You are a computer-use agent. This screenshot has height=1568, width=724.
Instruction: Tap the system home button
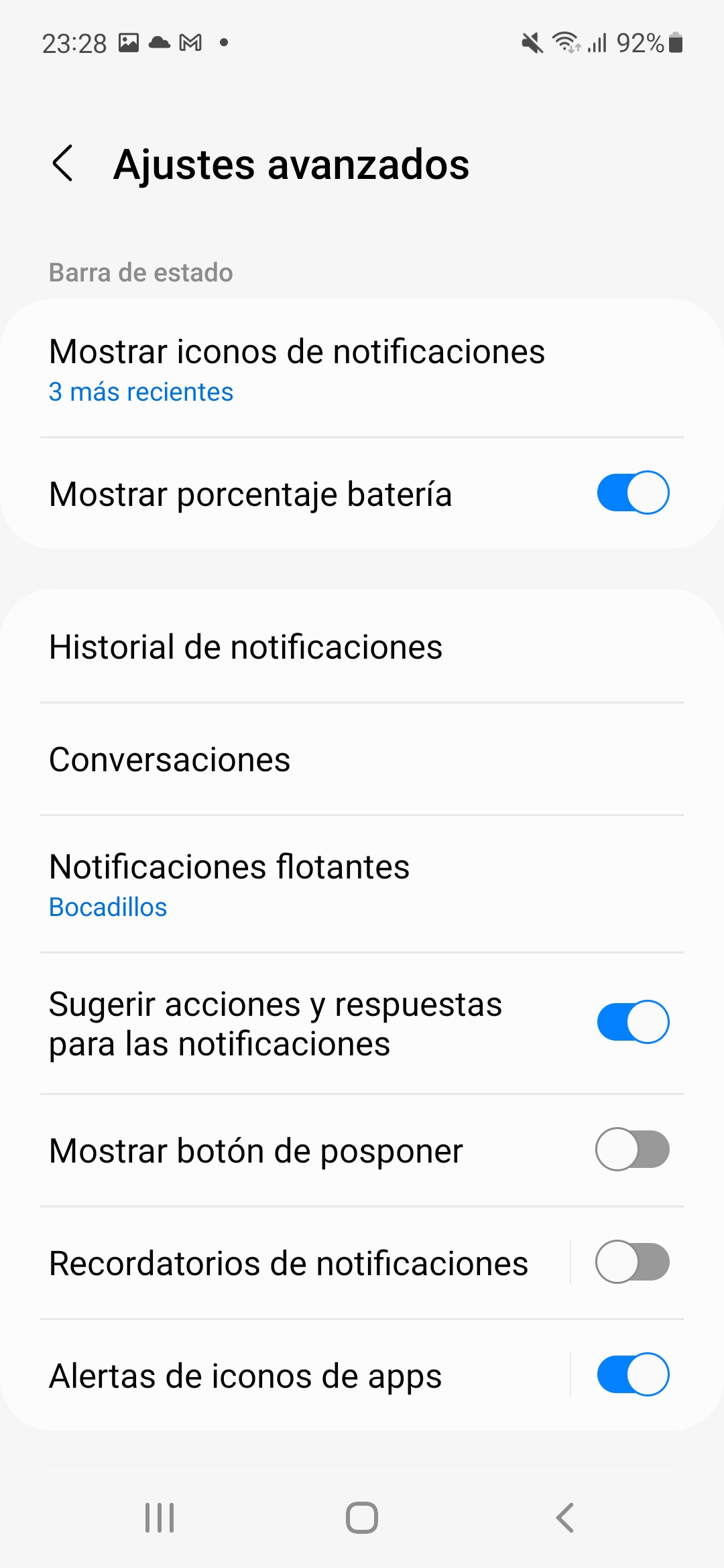click(362, 1518)
